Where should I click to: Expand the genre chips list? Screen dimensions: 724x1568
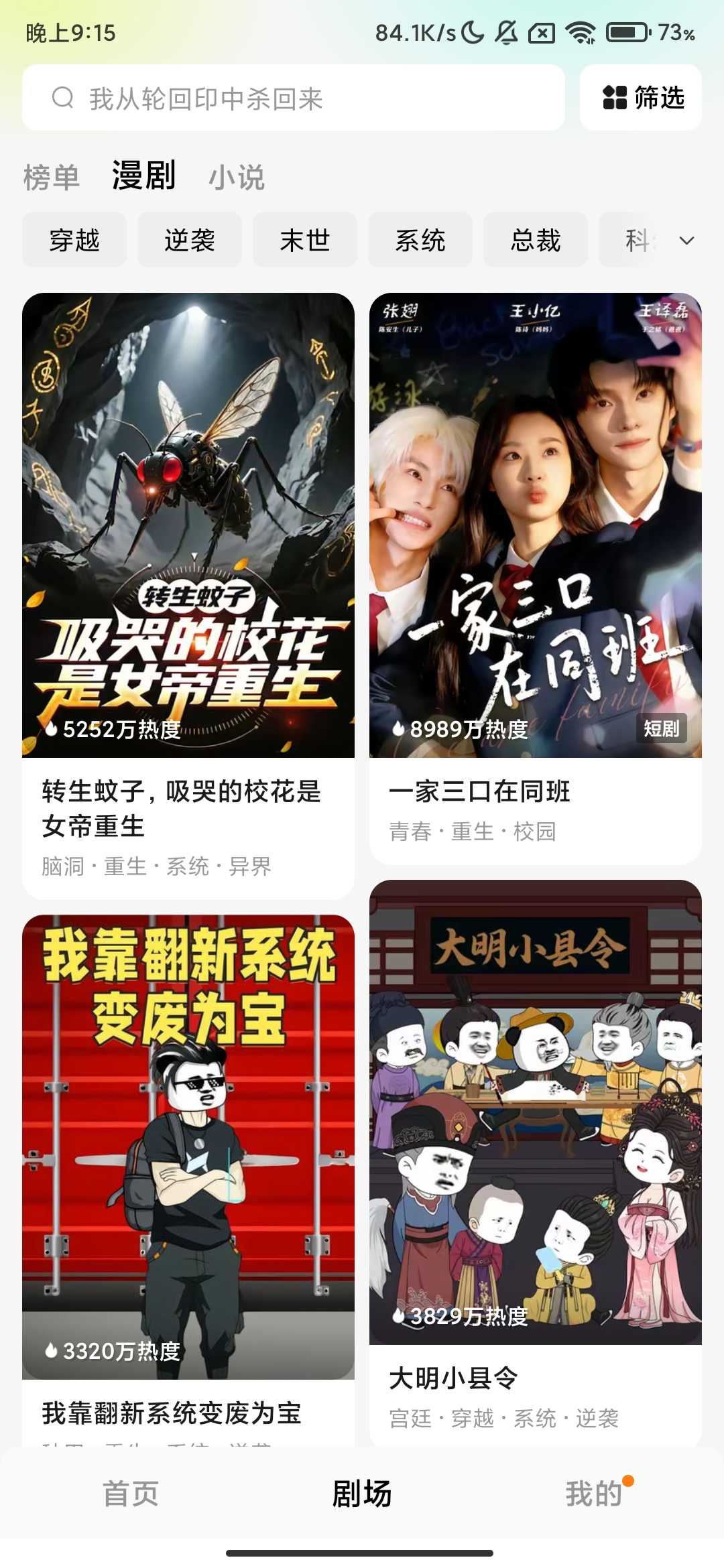pos(686,241)
